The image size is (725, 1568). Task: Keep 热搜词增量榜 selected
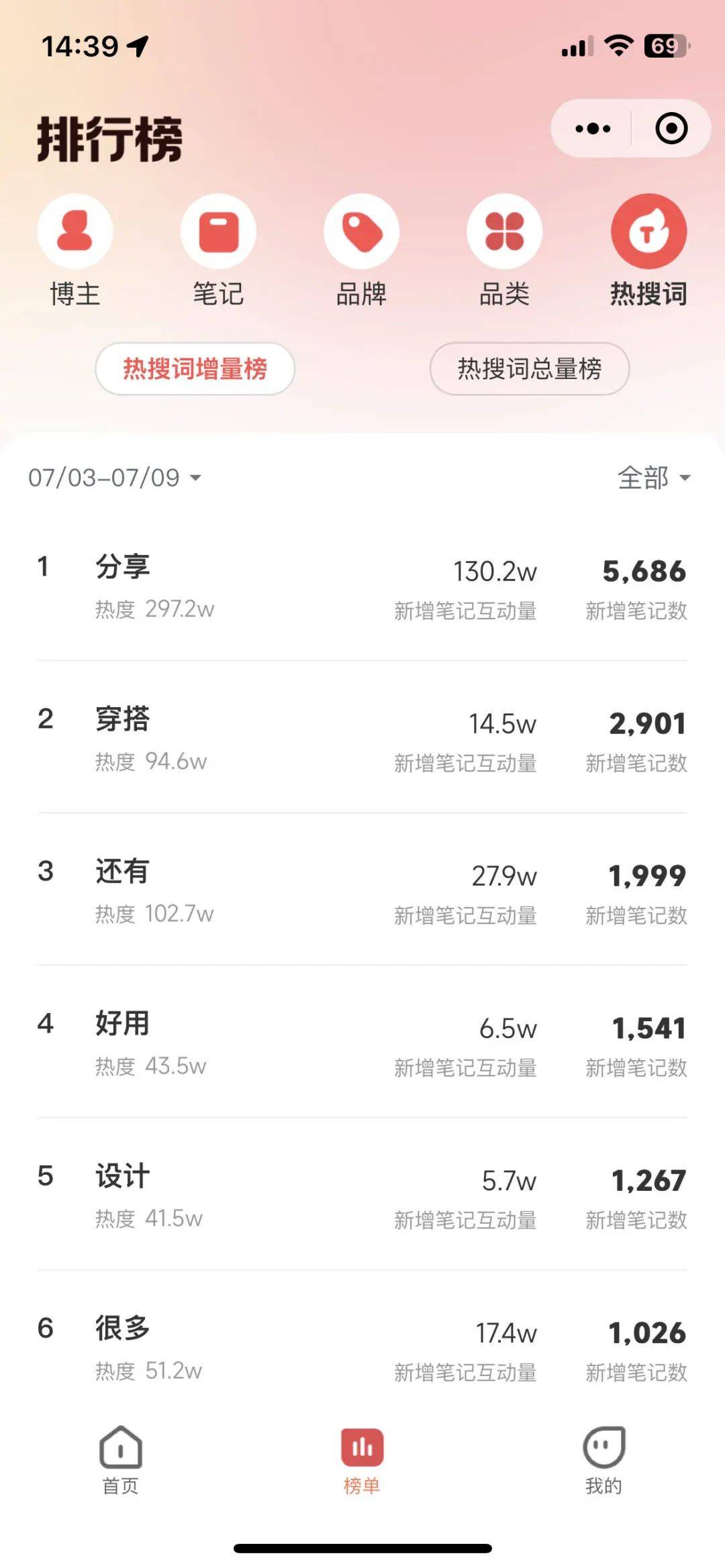coord(193,368)
